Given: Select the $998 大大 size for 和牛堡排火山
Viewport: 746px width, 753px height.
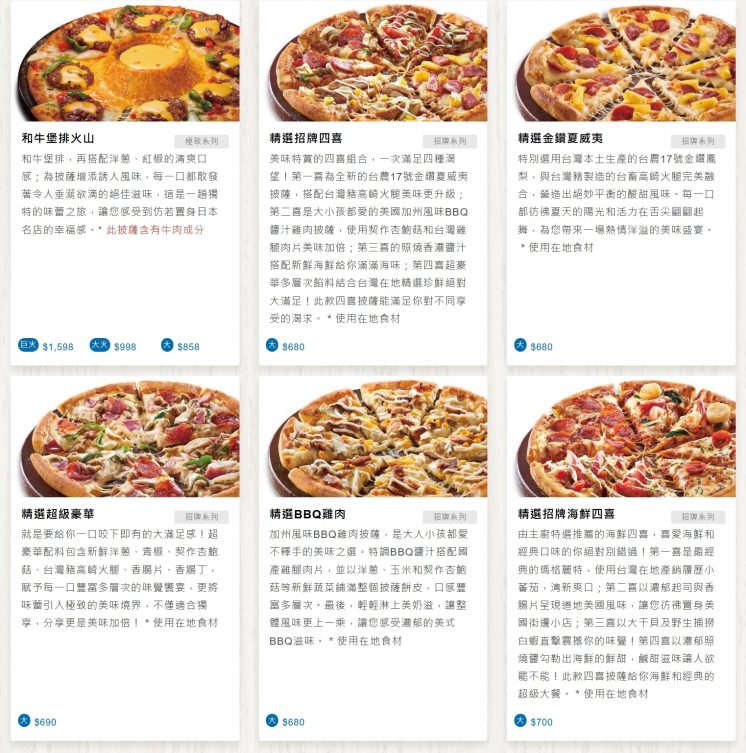Looking at the screenshot, I should pyautogui.click(x=113, y=346).
